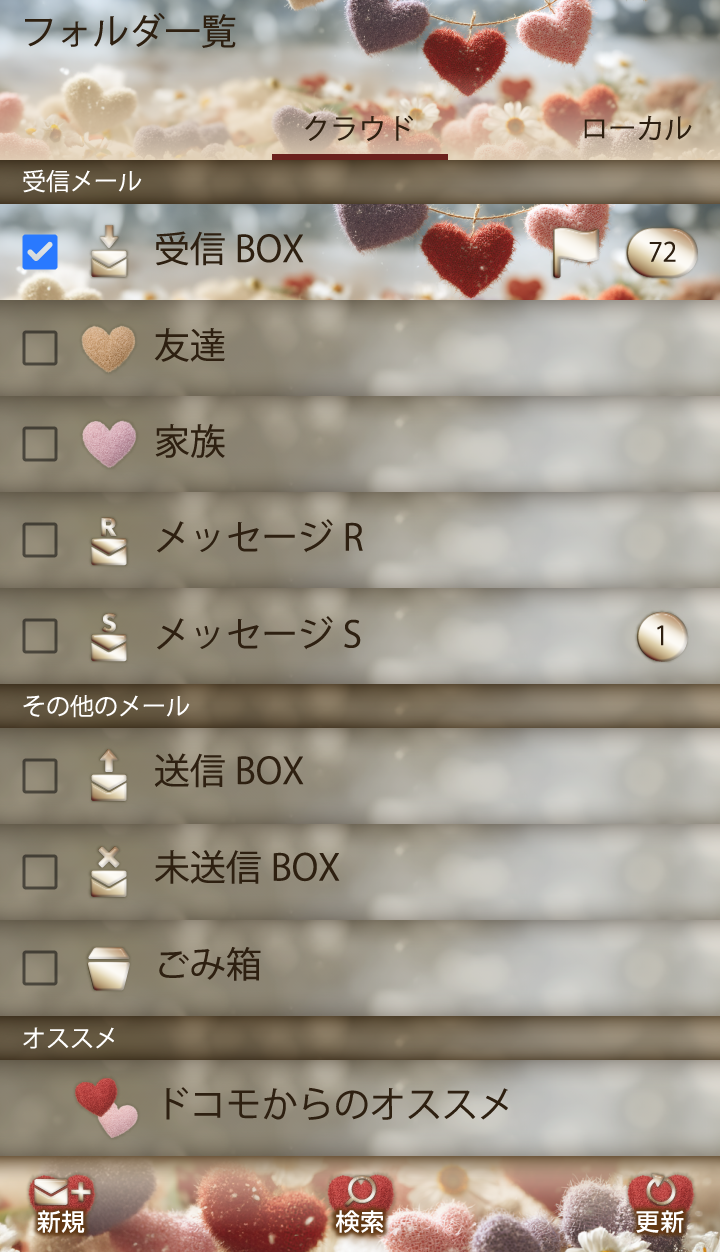This screenshot has width=720, height=1252.
Task: Open ドコモからのオススメ
Action: (x=332, y=1105)
